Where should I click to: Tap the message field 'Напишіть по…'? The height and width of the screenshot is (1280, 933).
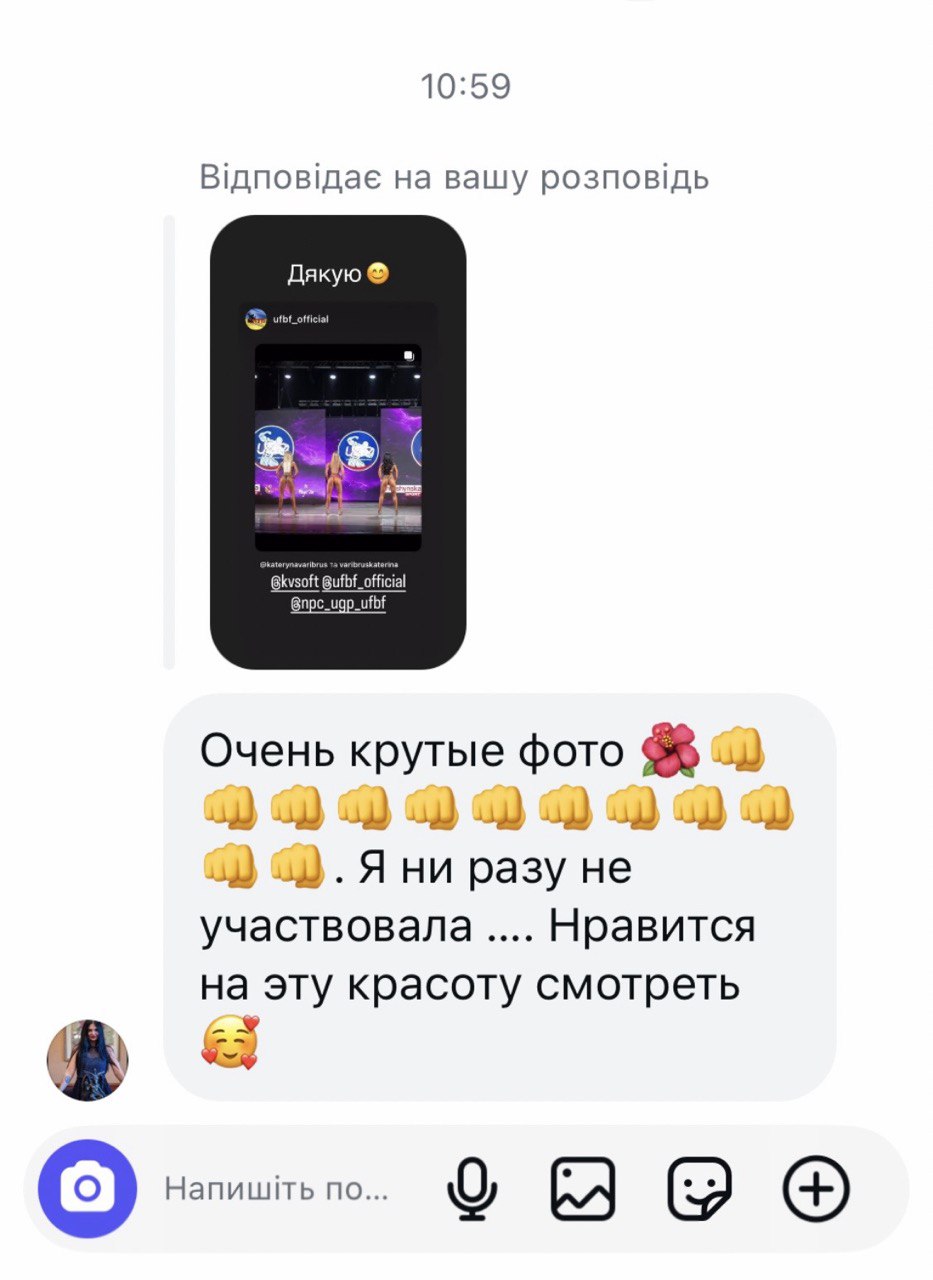(x=276, y=1189)
